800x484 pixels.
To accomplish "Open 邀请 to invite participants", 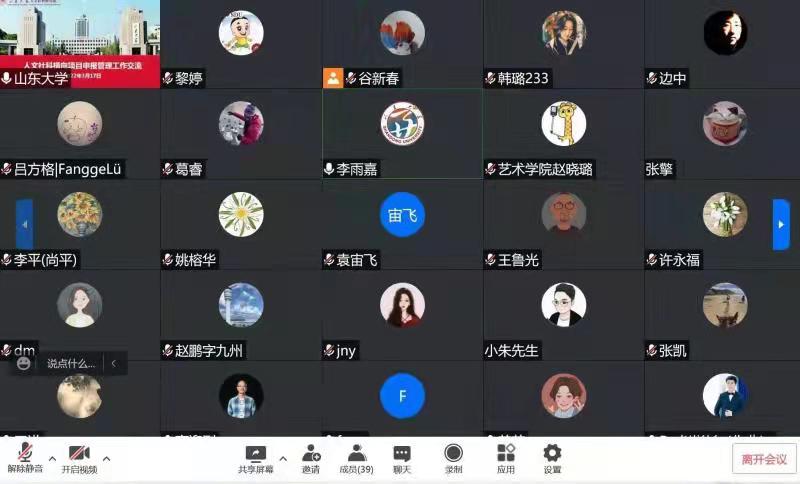I will click(x=311, y=458).
